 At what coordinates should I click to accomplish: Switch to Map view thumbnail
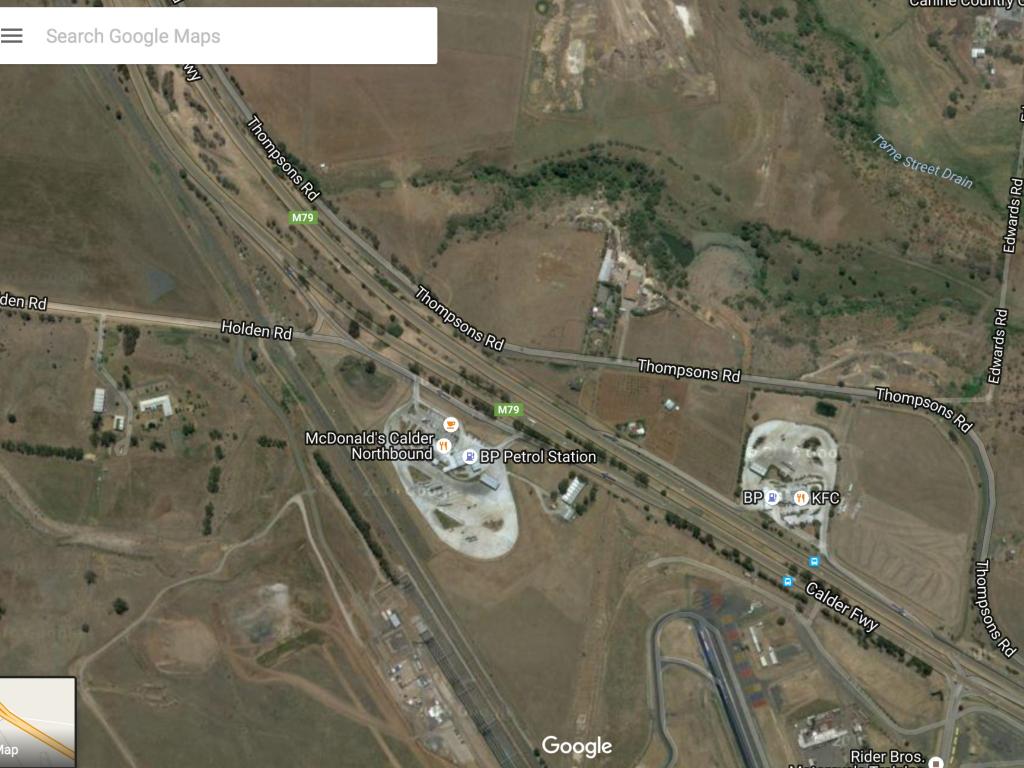pos(37,722)
